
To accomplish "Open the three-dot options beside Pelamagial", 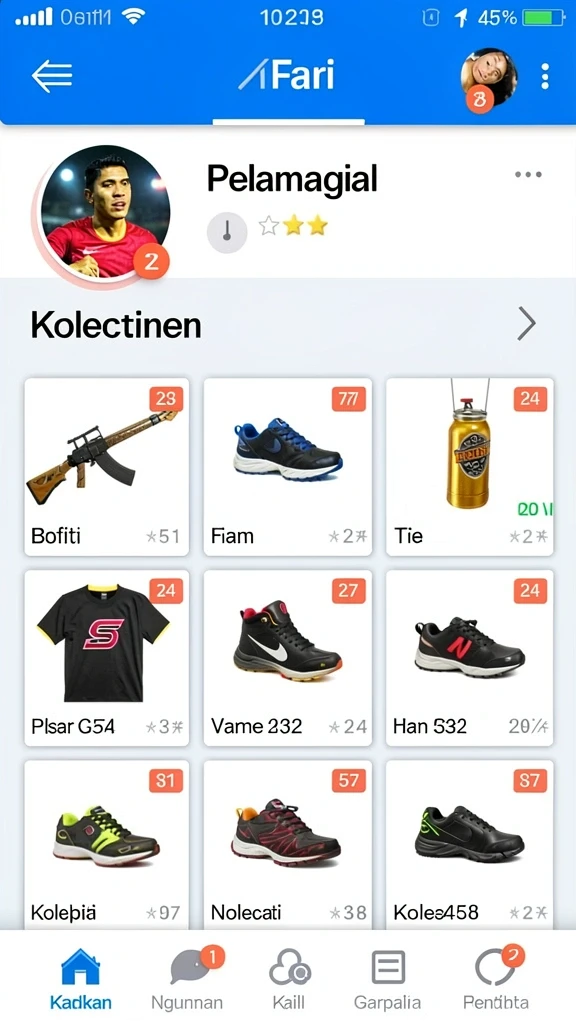I will 528,174.
